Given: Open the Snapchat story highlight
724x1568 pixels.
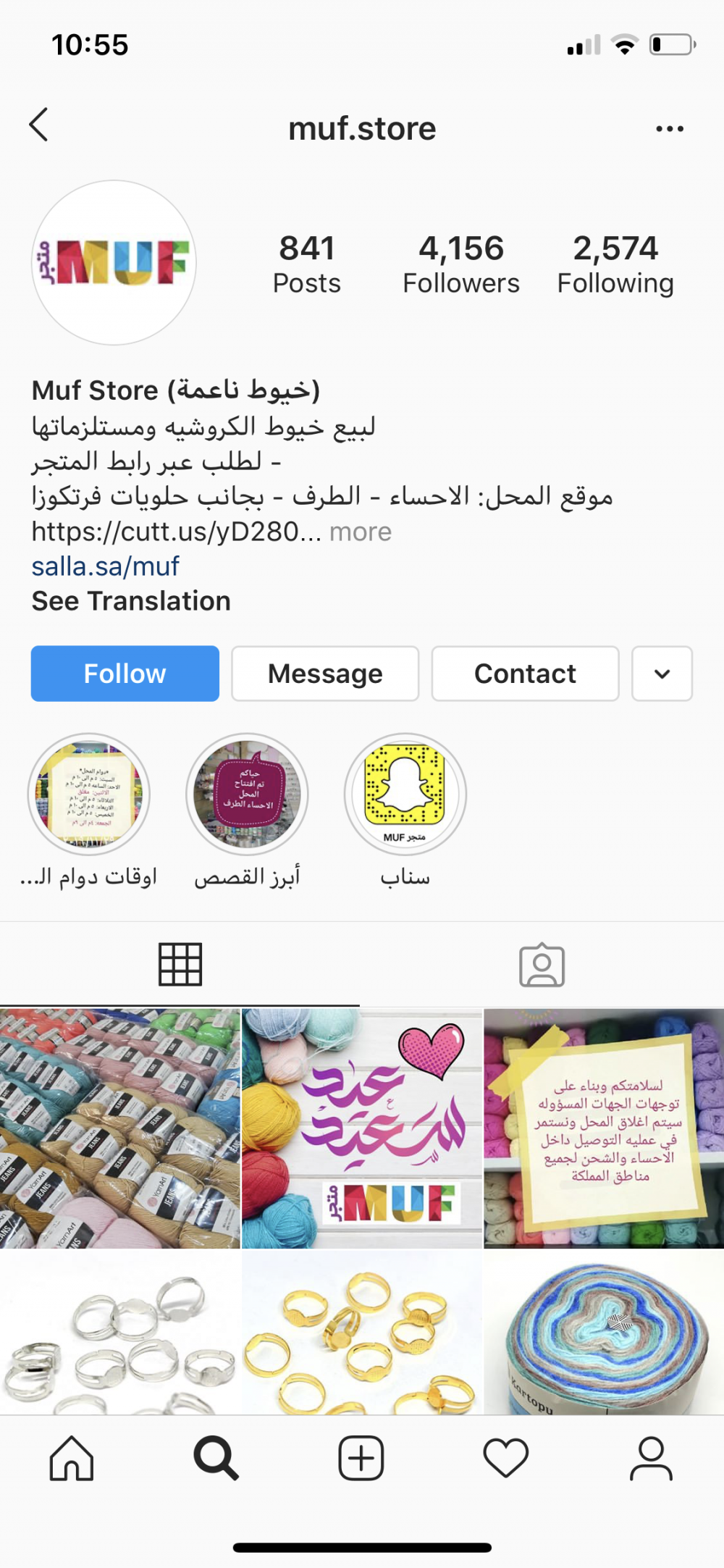Looking at the screenshot, I should [x=405, y=795].
